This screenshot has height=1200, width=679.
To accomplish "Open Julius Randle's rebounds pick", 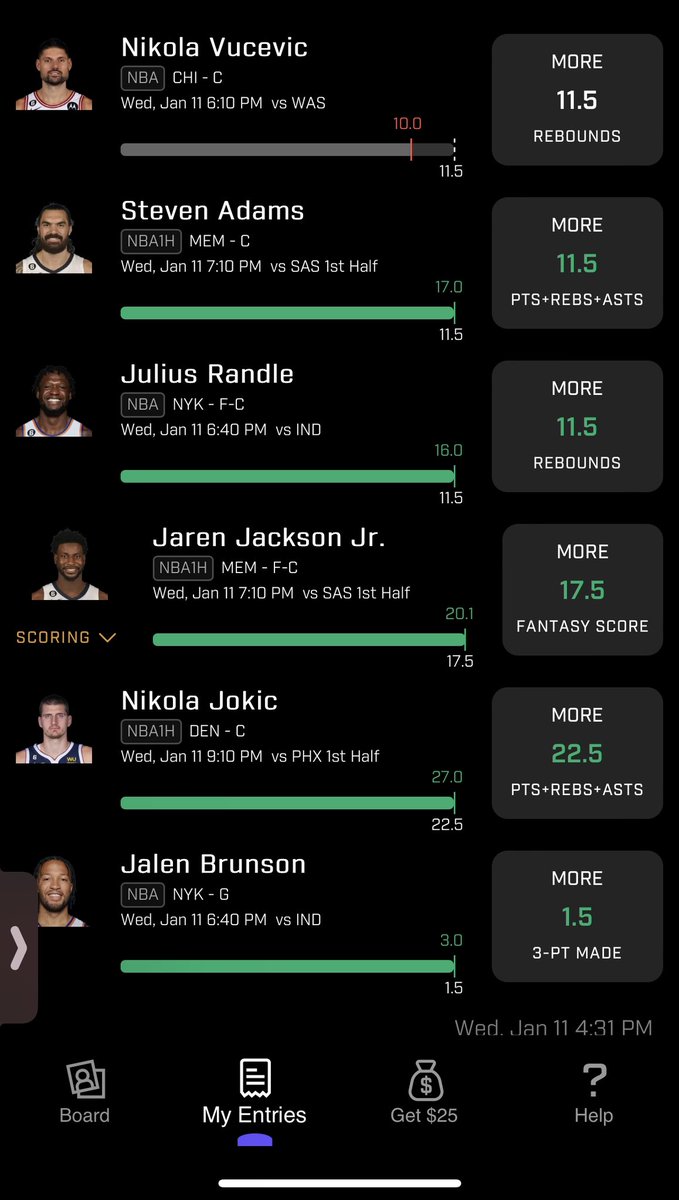I will tap(577, 426).
